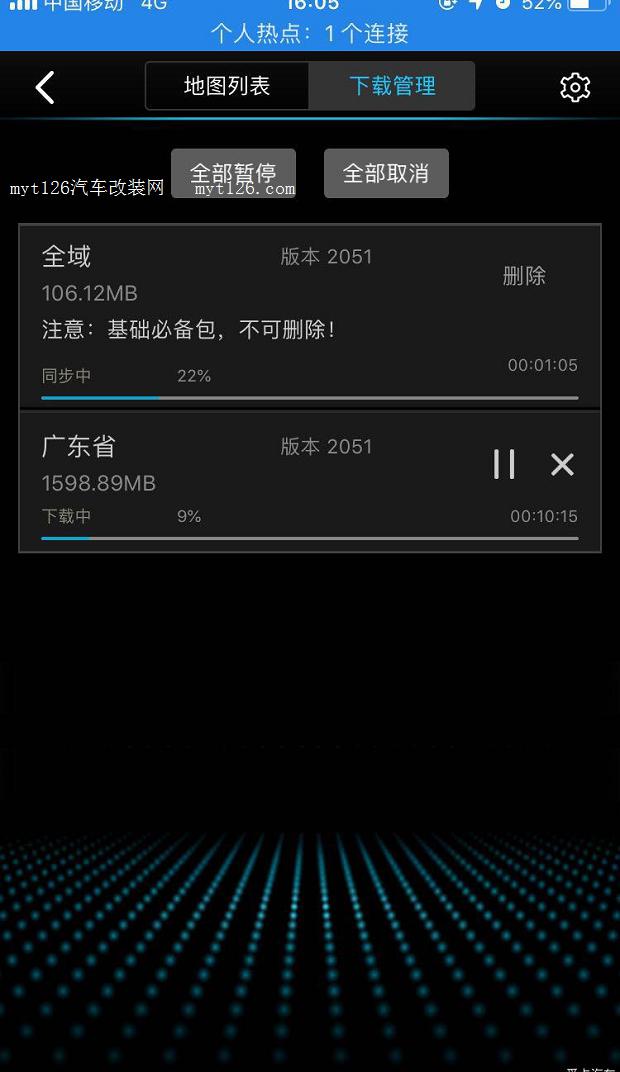Select the 下载管理 tab
Image resolution: width=620 pixels, height=1072 pixels.
pyautogui.click(x=392, y=86)
